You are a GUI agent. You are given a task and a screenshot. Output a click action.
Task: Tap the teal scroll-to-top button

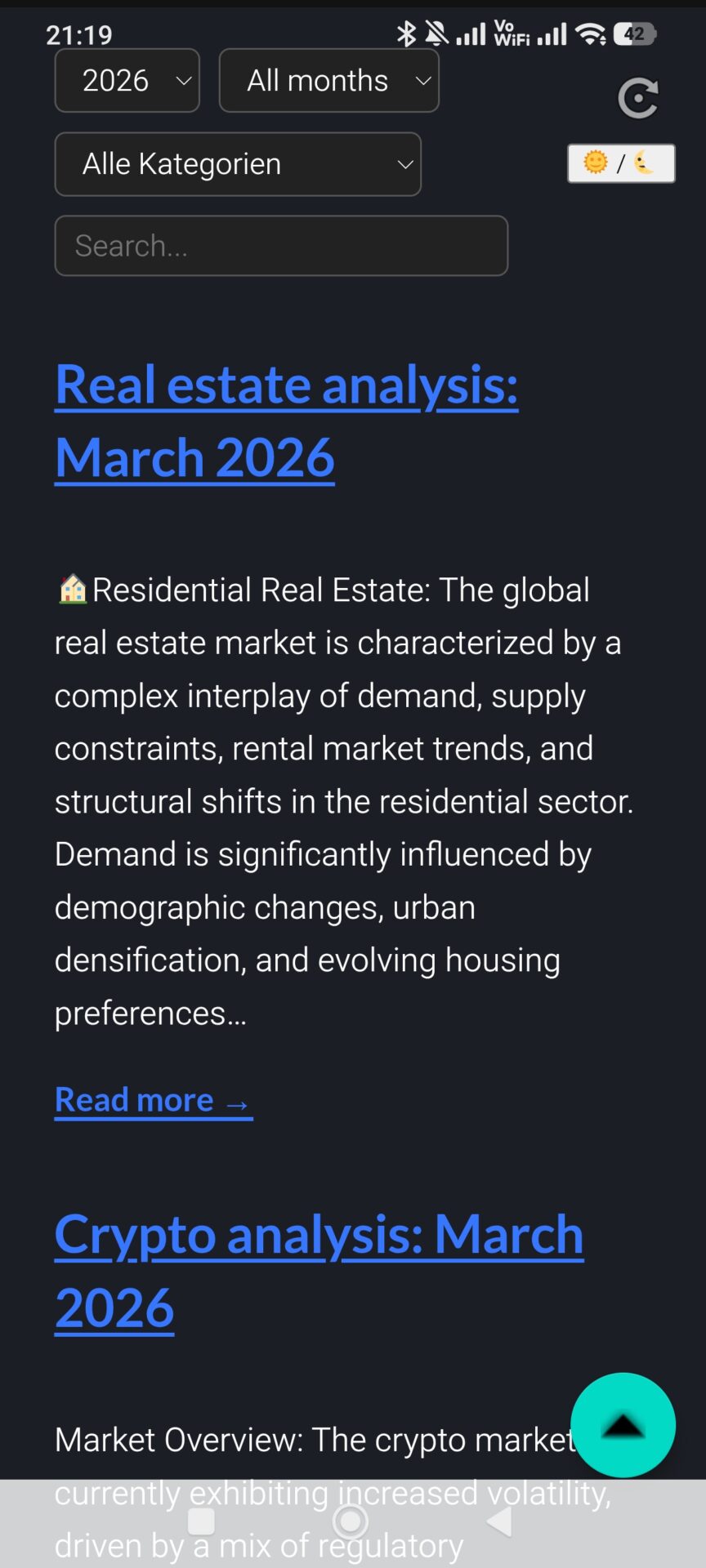[623, 1425]
